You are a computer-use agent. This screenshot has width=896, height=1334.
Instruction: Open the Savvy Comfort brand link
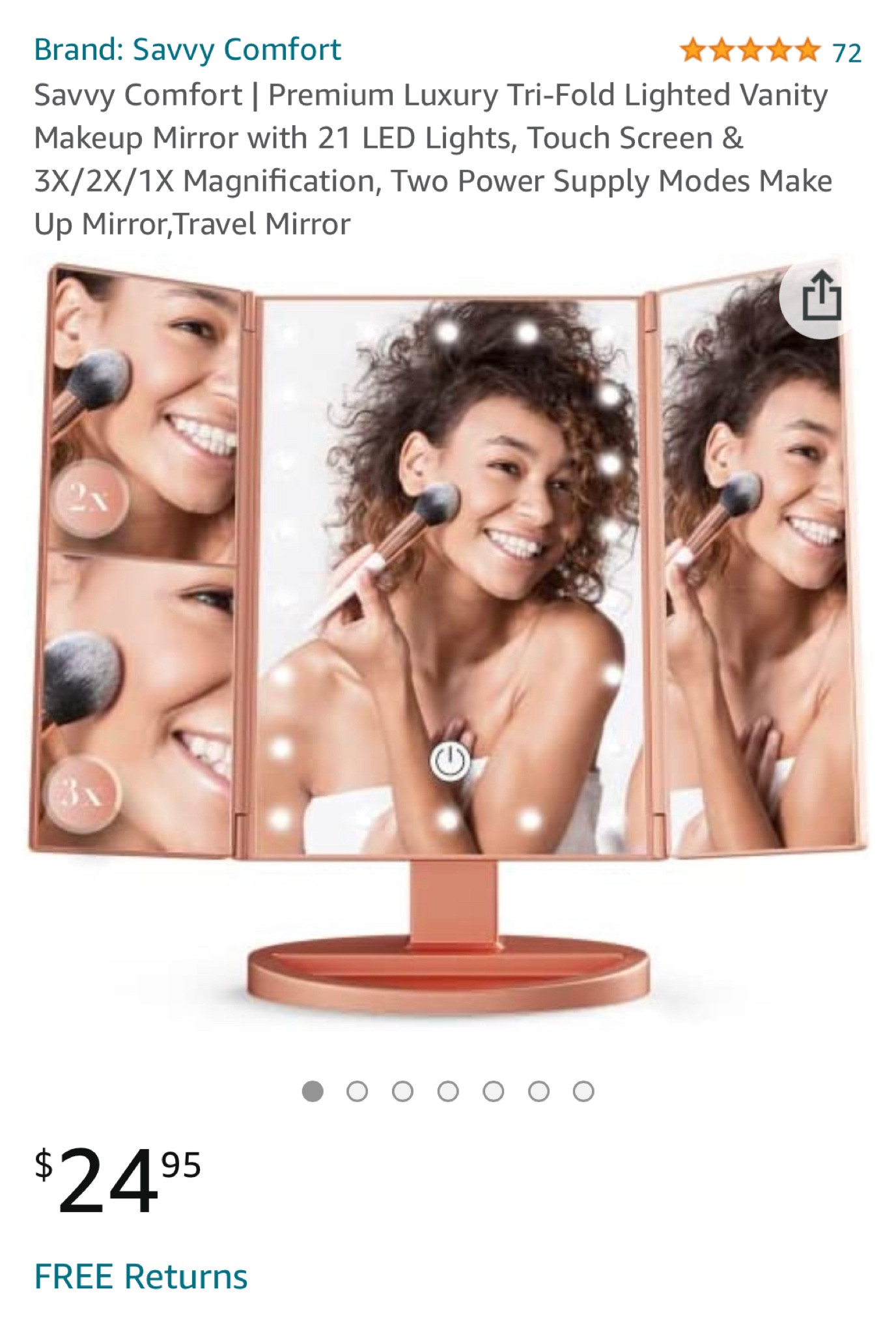coord(188,50)
